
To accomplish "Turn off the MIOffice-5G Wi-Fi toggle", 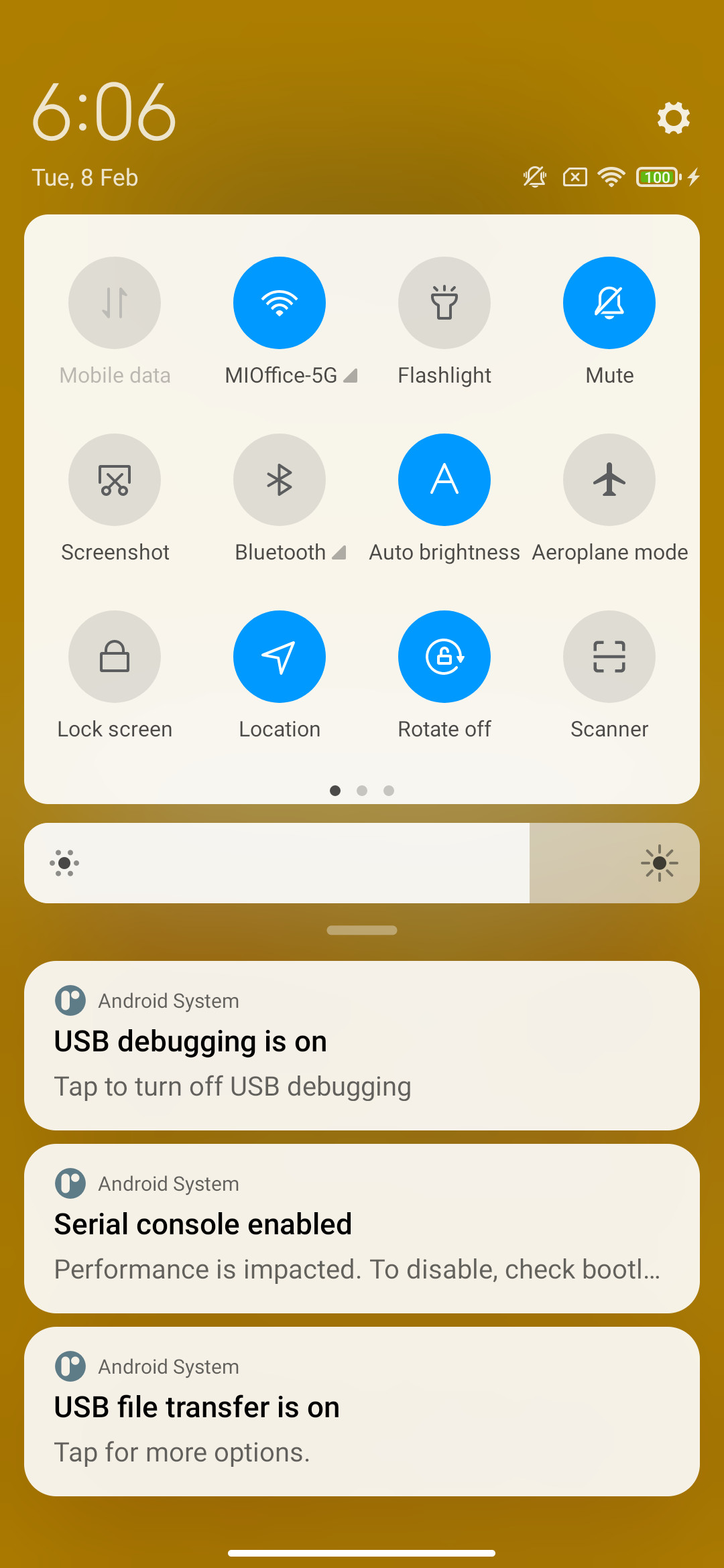I will (280, 303).
